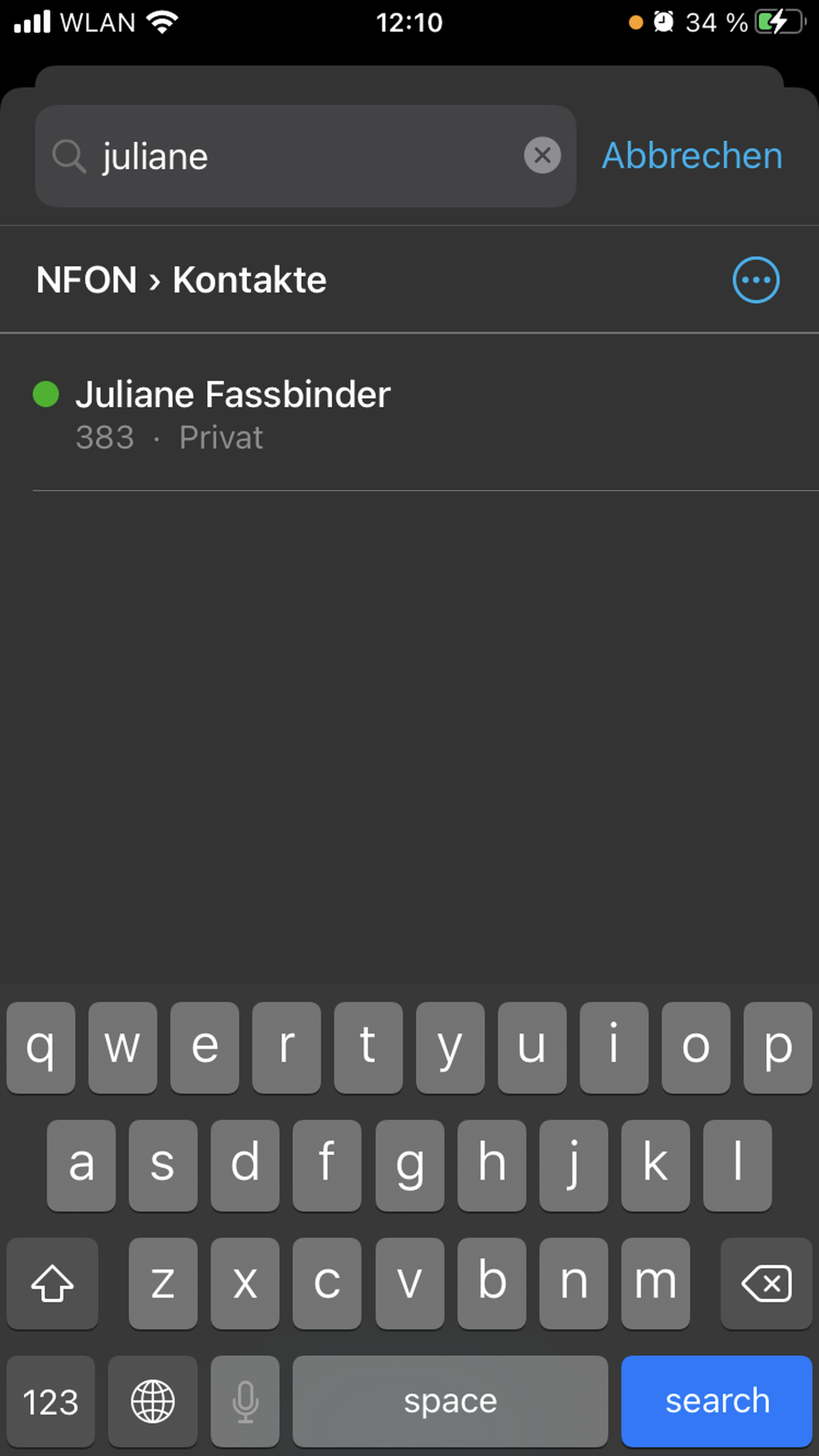Tap Abbrechen to cancel the search
This screenshot has height=1456, width=819.
pyautogui.click(x=692, y=156)
